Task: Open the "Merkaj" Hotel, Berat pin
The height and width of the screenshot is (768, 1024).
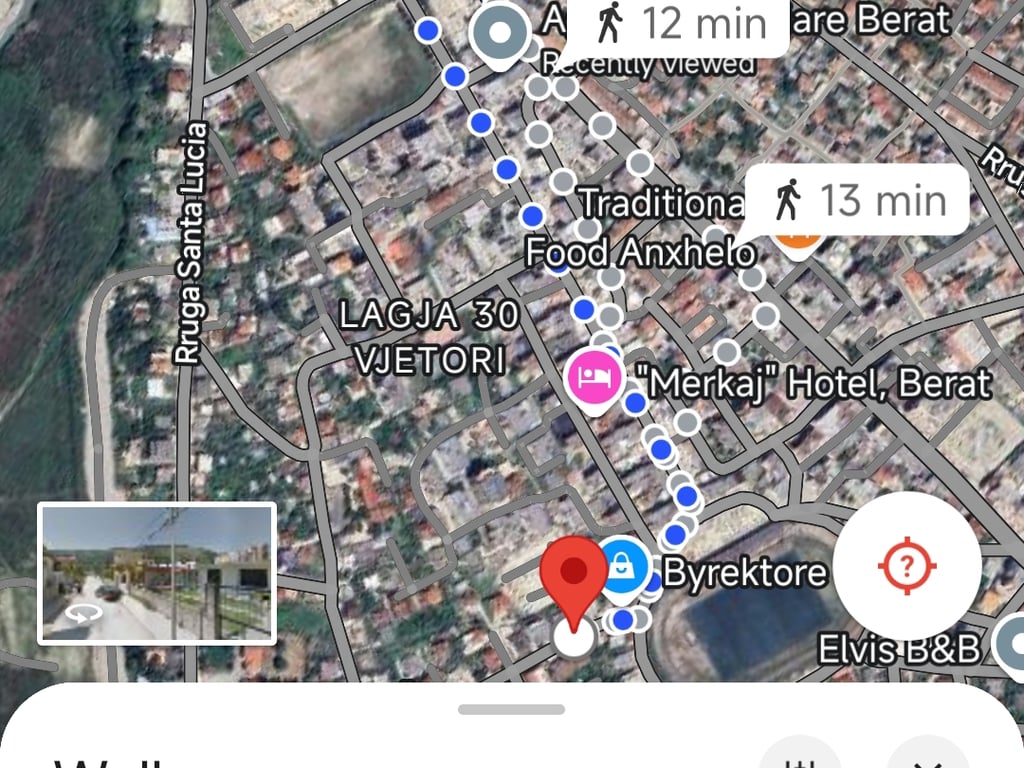Action: [x=595, y=378]
